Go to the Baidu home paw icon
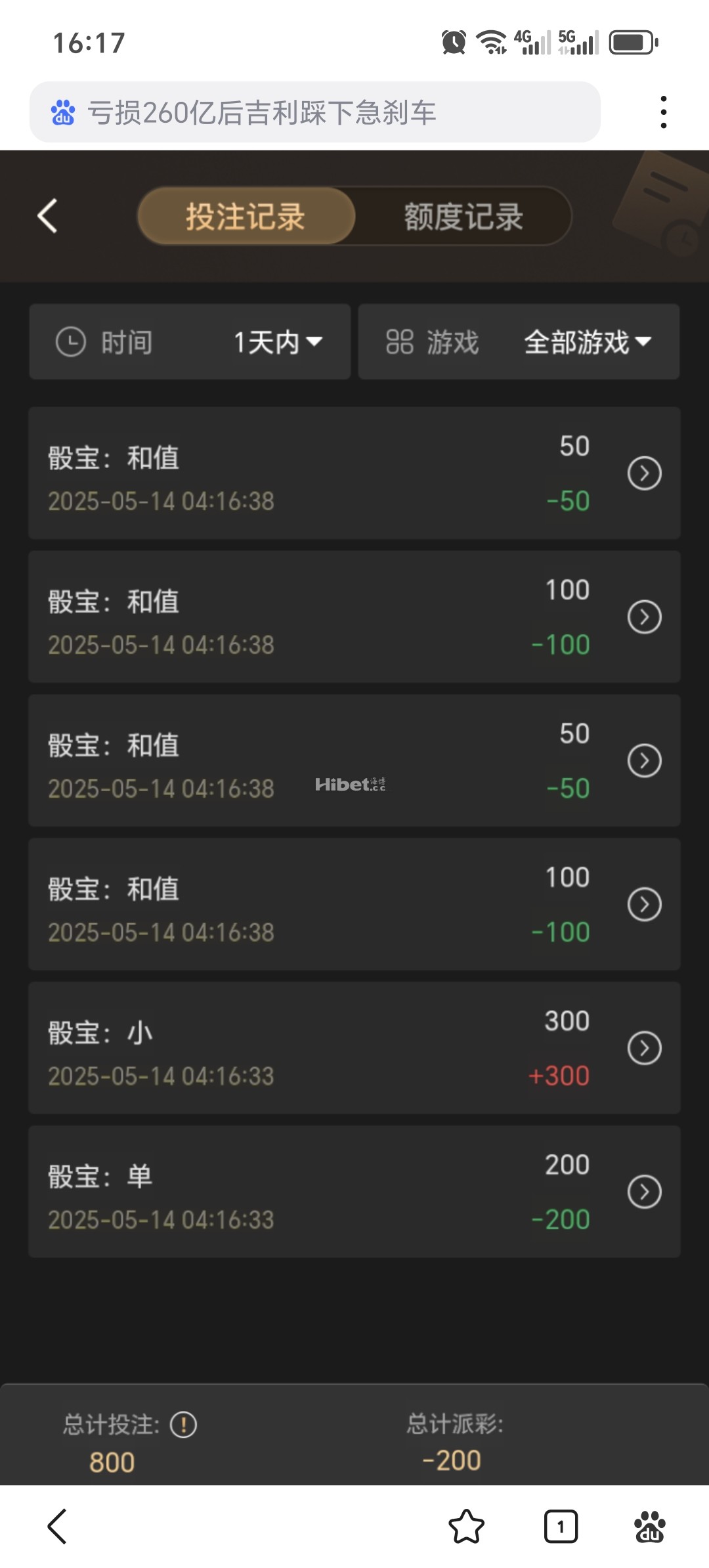Viewport: 709px width, 1568px height. [x=649, y=1526]
